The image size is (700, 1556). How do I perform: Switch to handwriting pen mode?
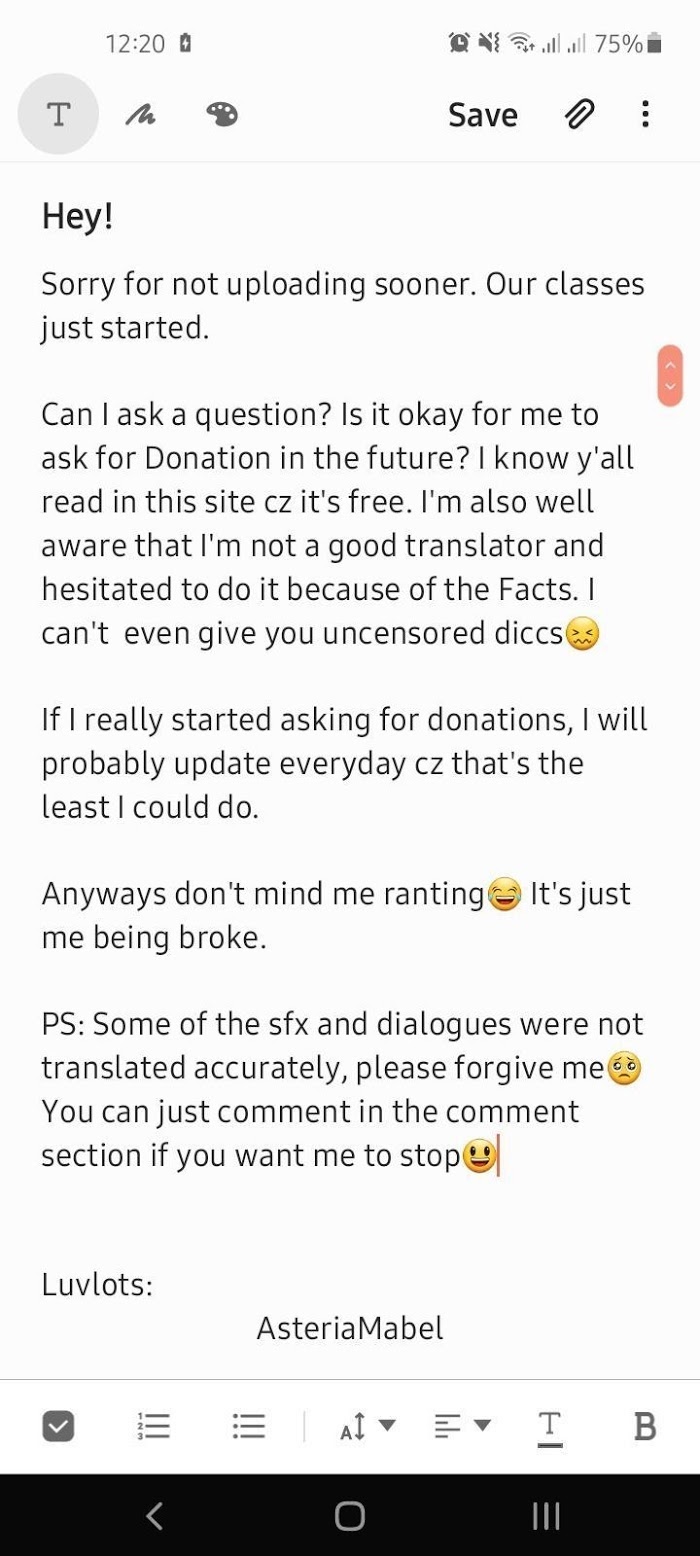pos(139,116)
